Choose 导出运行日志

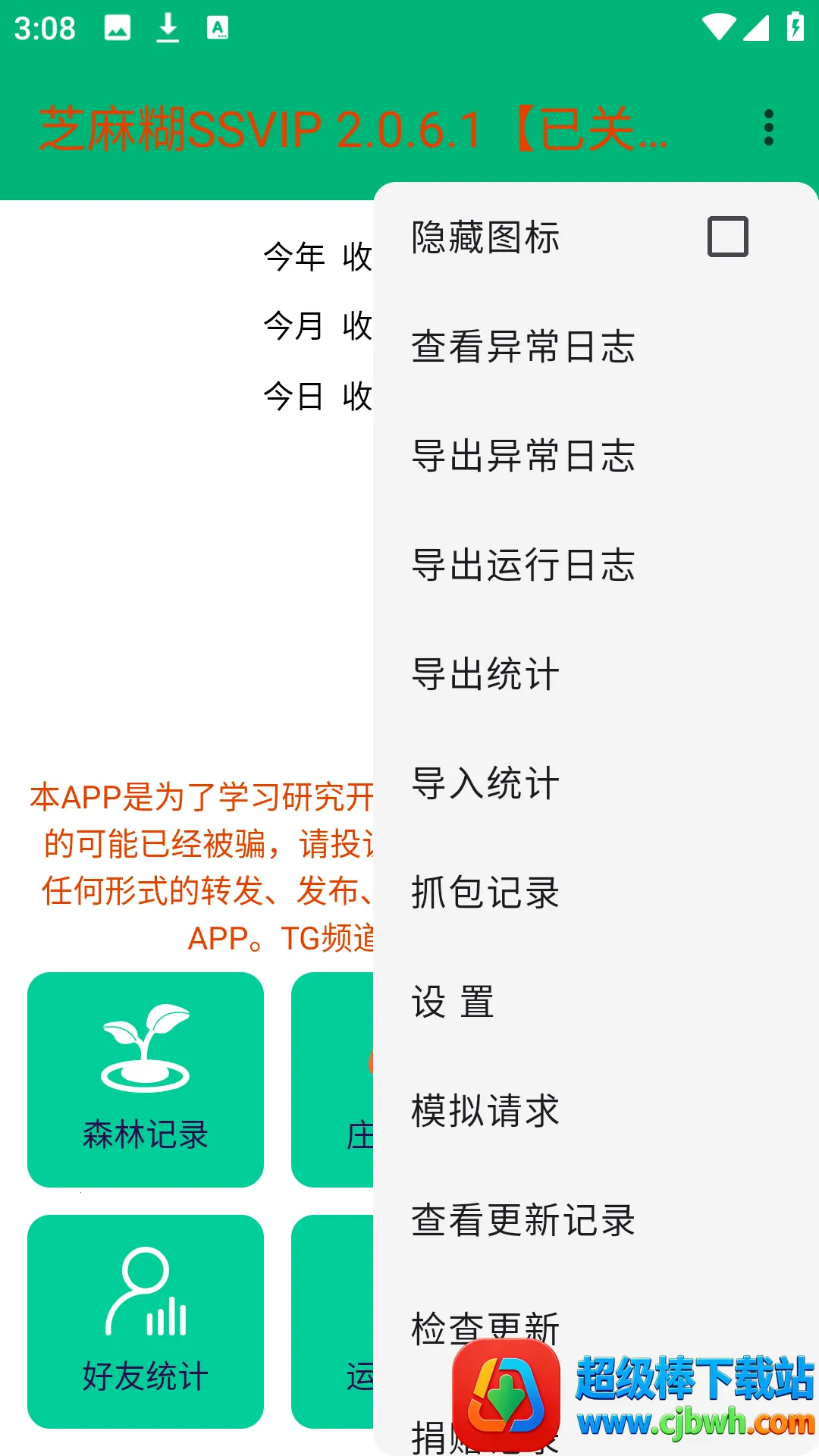point(522,565)
